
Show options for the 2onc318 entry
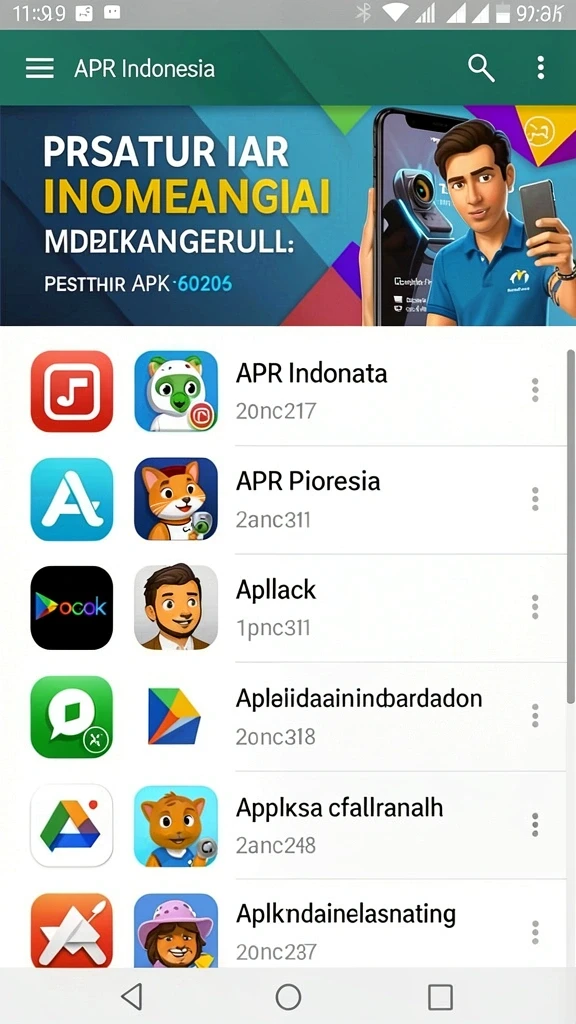535,716
